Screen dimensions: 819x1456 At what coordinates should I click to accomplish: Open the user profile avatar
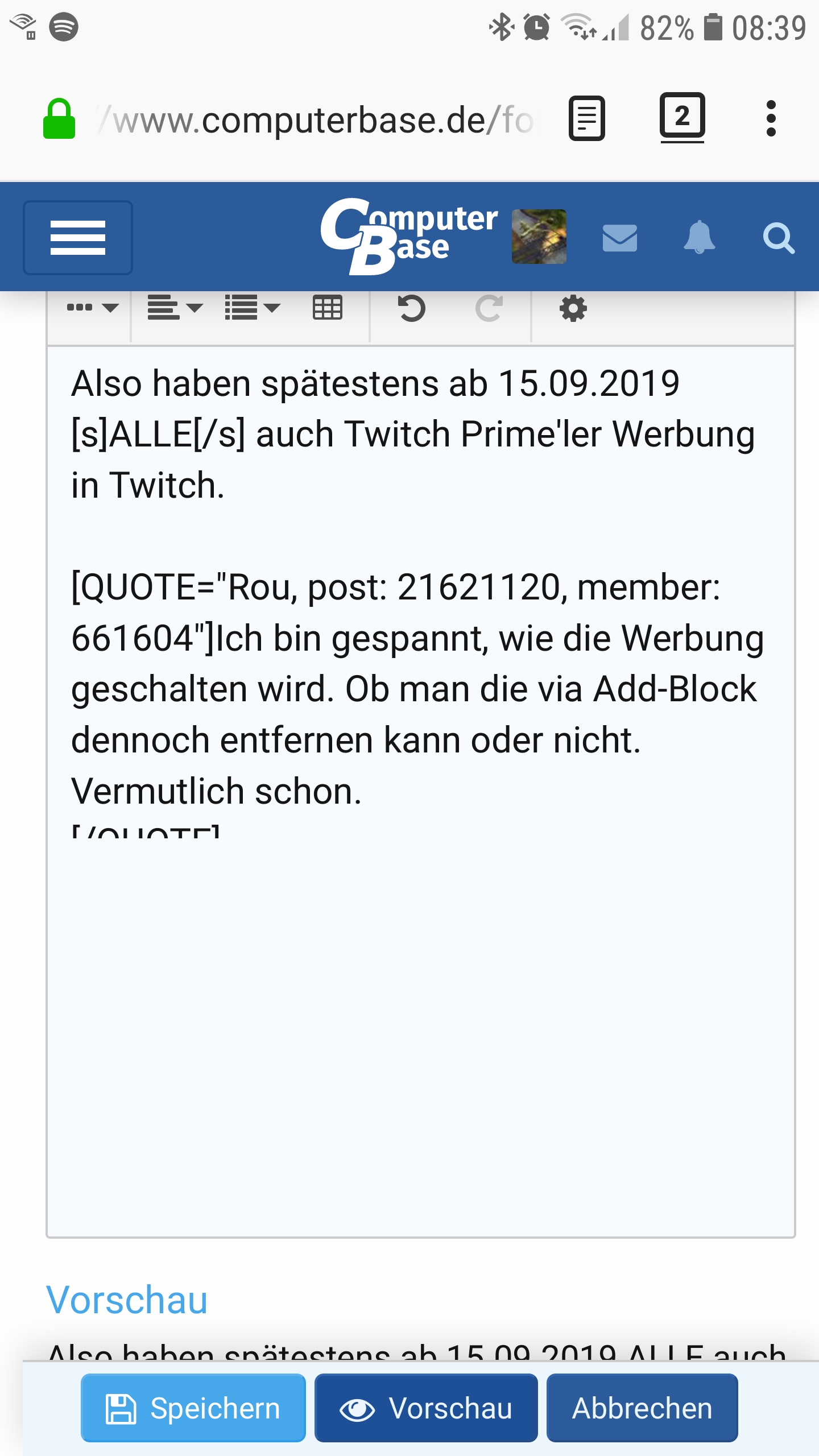click(x=539, y=237)
